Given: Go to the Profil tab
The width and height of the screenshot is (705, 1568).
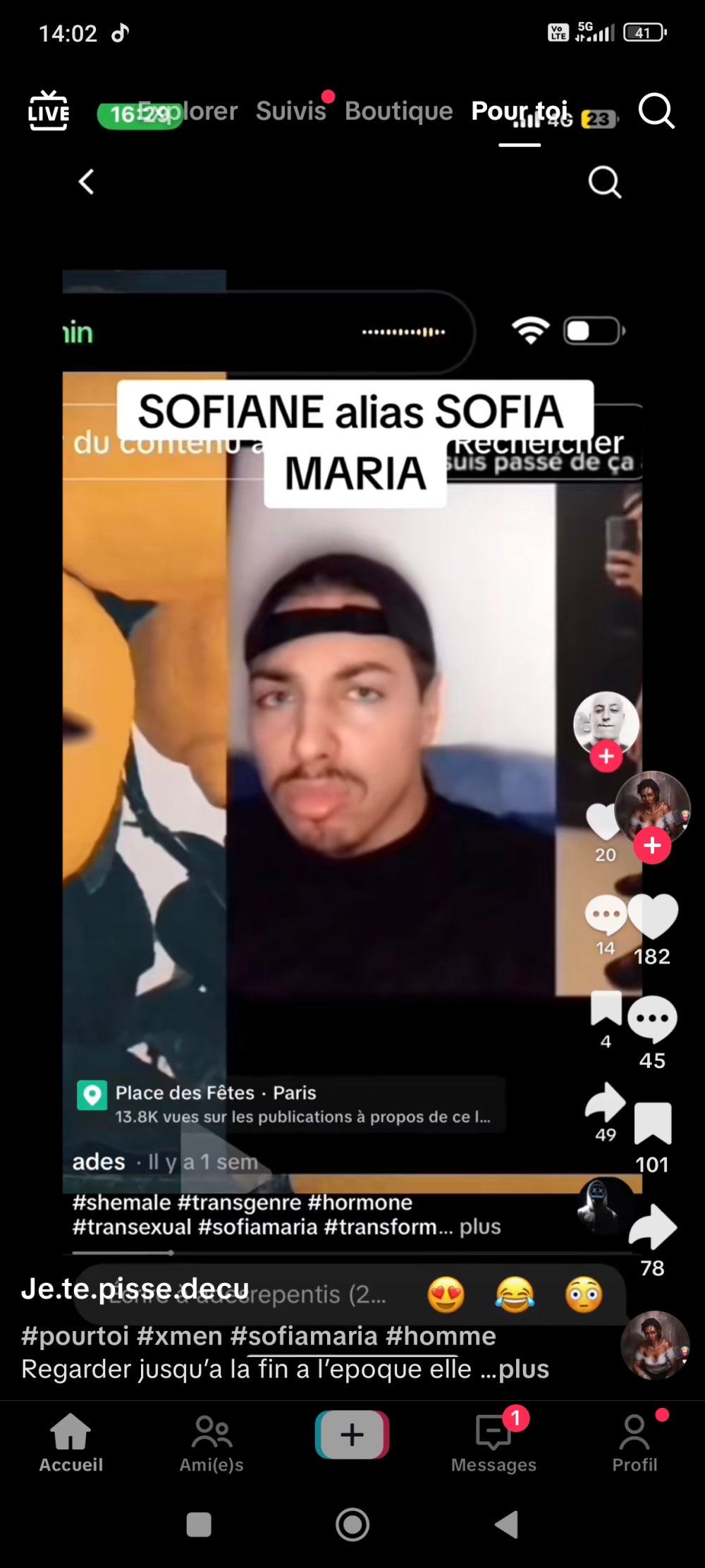Looking at the screenshot, I should 634,1443.
